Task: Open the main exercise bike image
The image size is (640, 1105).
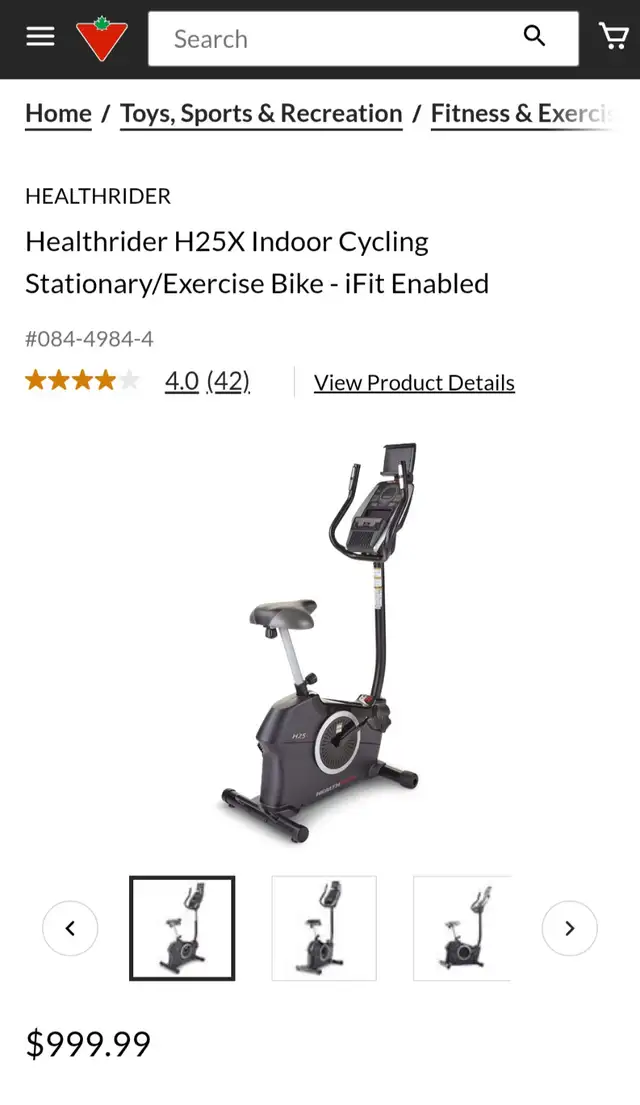Action: (x=319, y=643)
